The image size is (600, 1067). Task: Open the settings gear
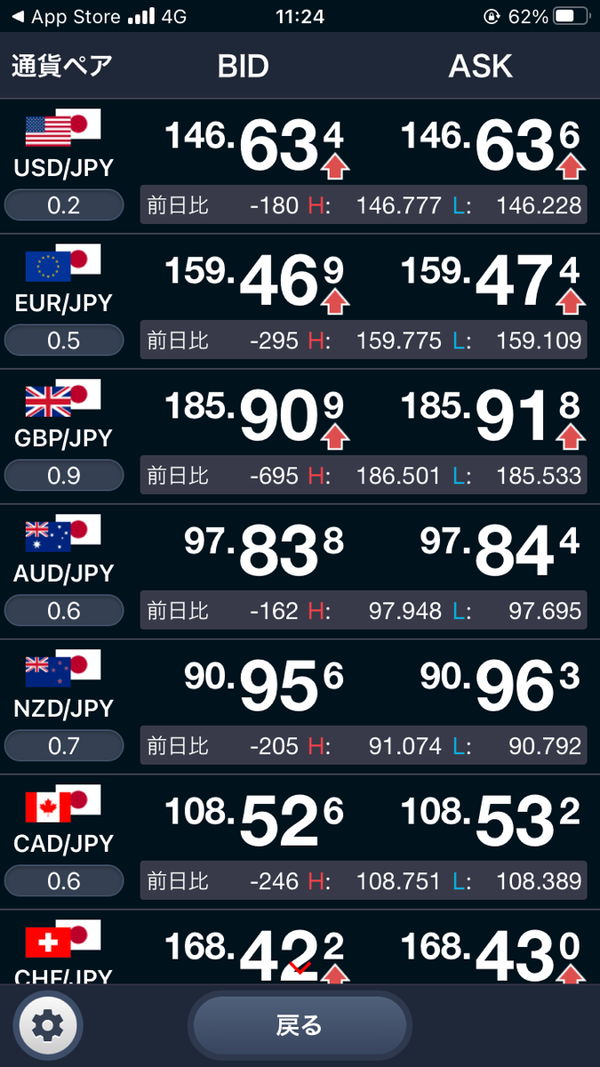point(47,1025)
